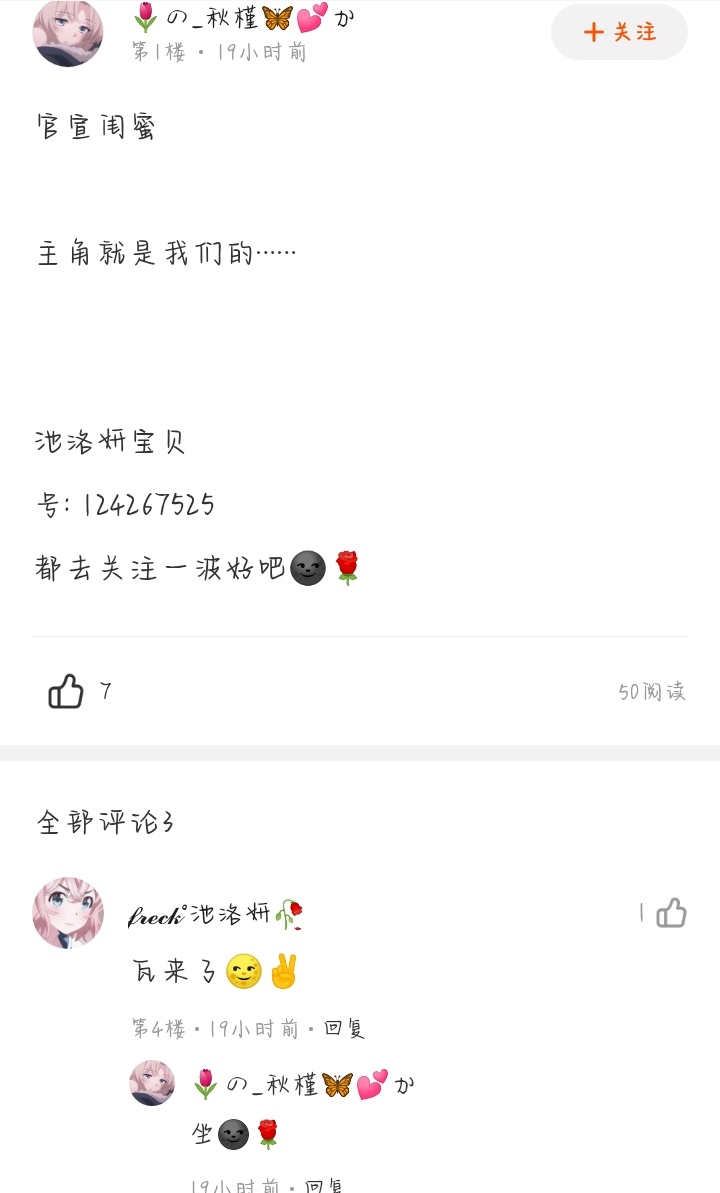The height and width of the screenshot is (1193, 720).
Task: Tap 回复 on the 第4楼 comment
Action: 344,1028
